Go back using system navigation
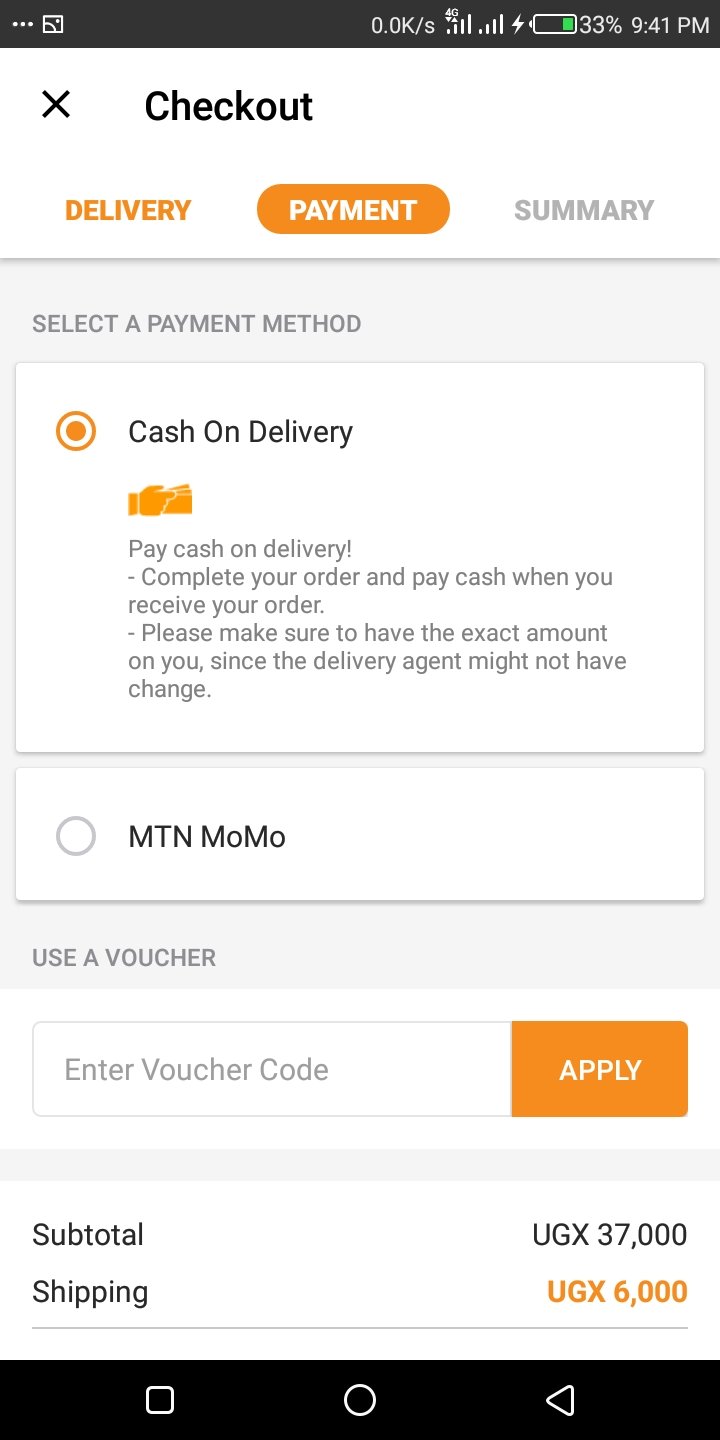Image resolution: width=720 pixels, height=1440 pixels. pos(560,1400)
